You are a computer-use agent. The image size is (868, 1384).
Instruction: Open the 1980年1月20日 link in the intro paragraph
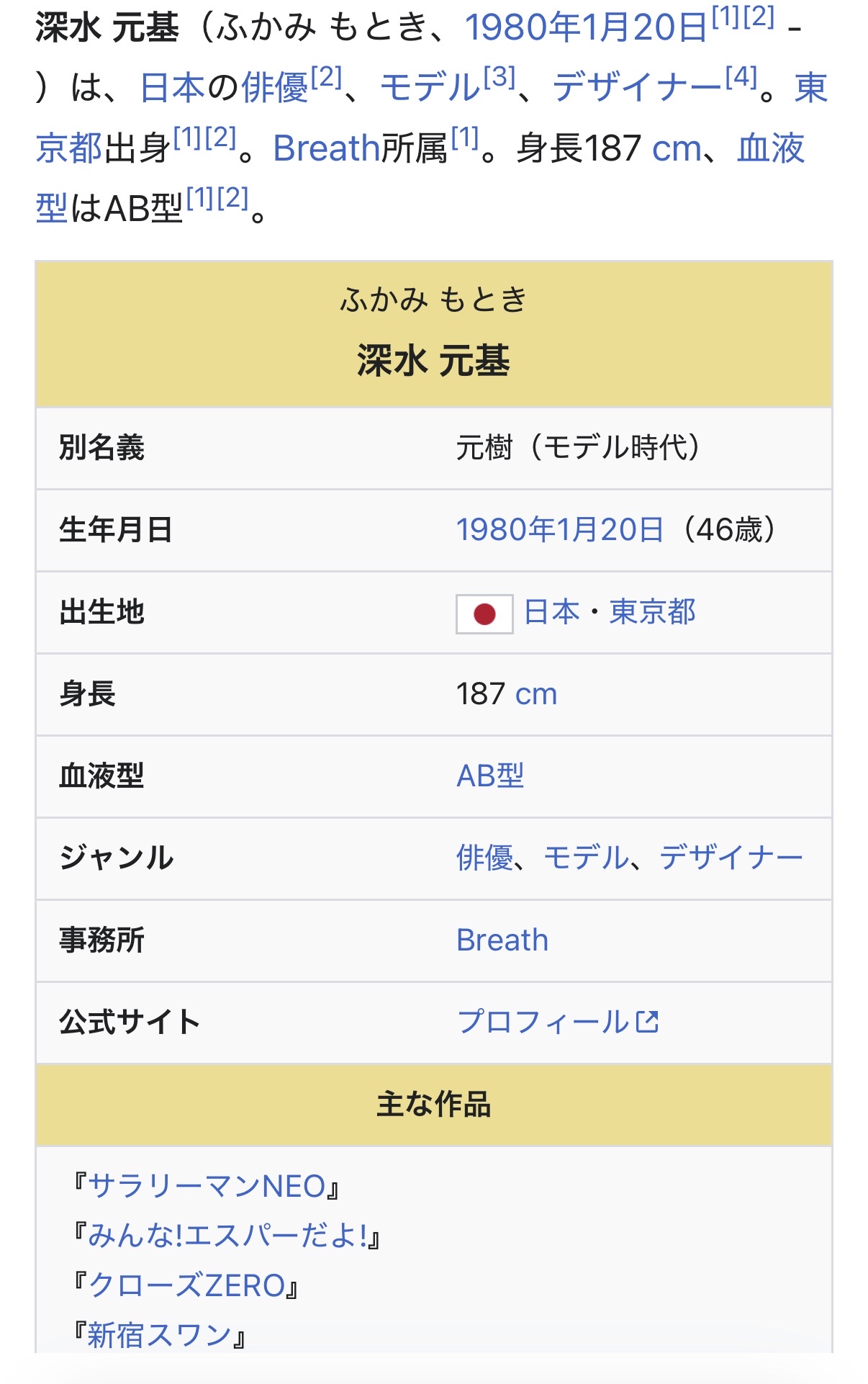586,27
